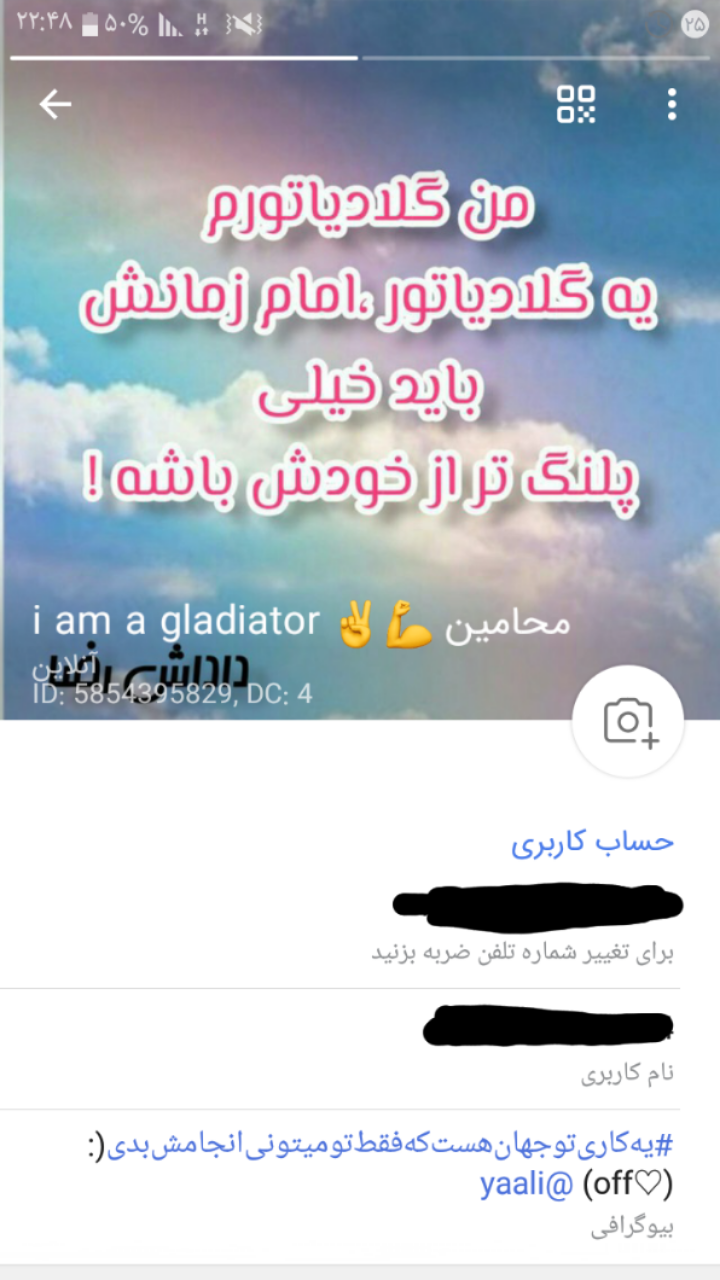This screenshot has height=1280, width=720.
Task: Tap the camera button to set photo
Action: click(x=628, y=721)
